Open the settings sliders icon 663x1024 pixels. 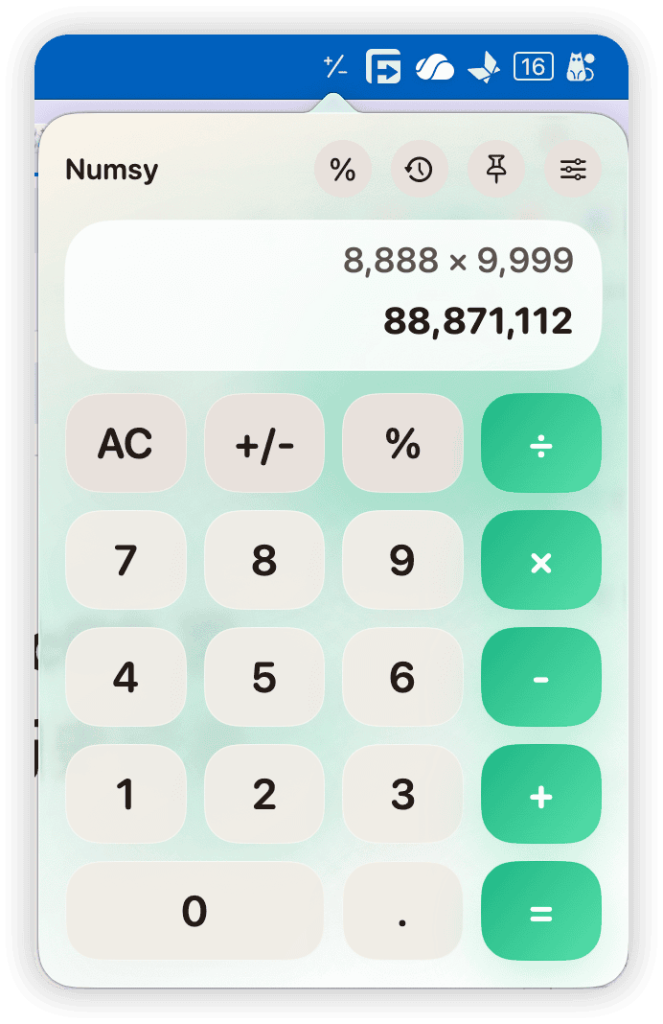click(x=573, y=170)
